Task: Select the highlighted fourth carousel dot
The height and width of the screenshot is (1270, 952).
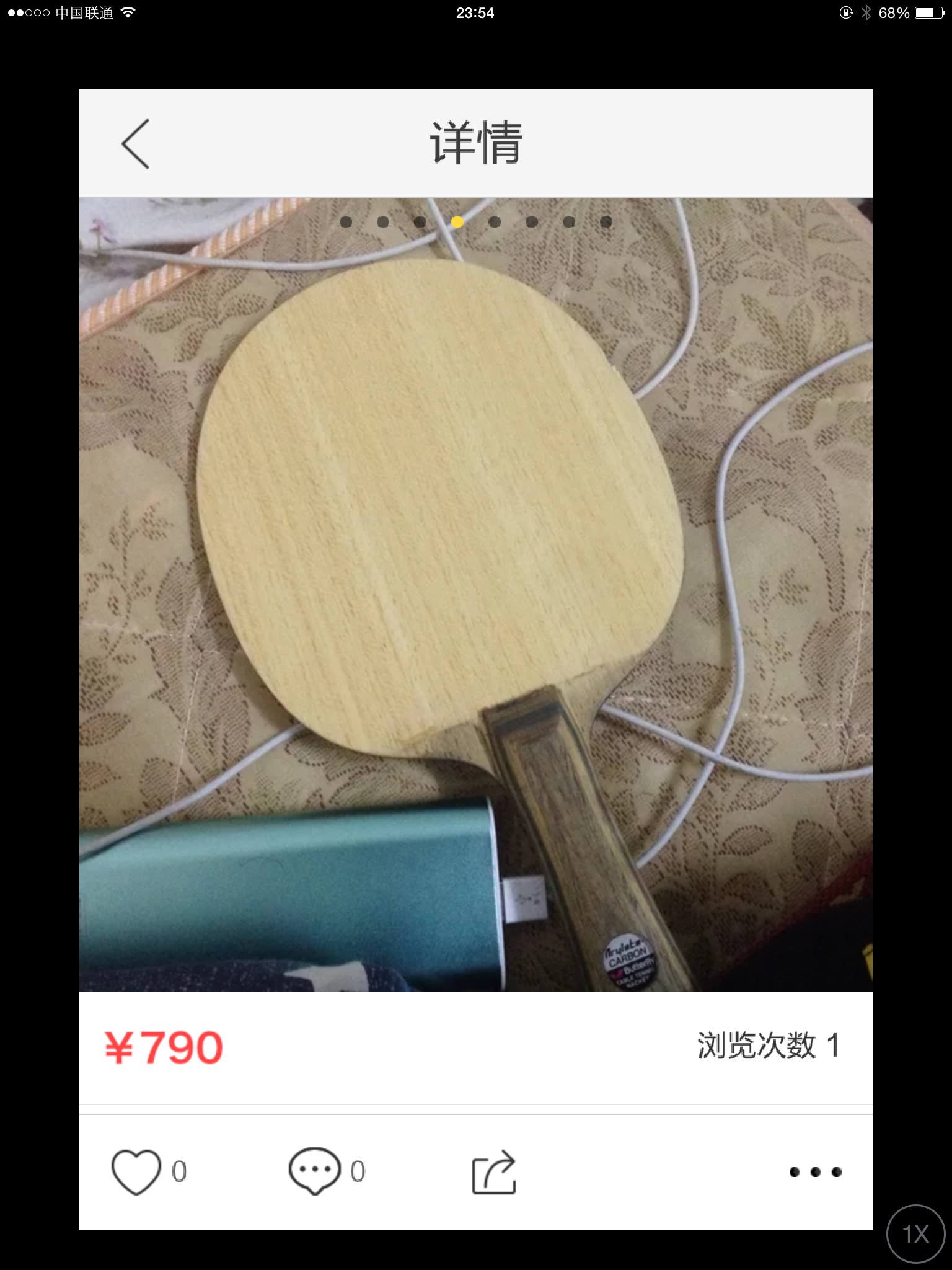Action: coord(457,221)
